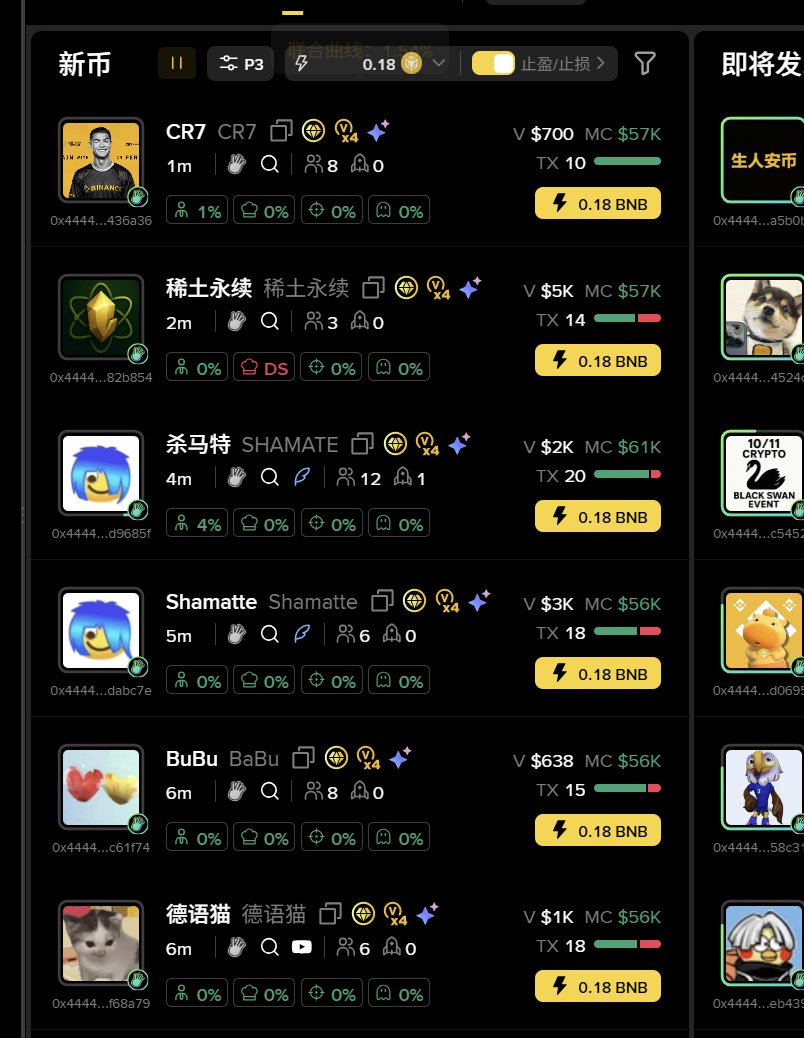Quick buy Shamatte with 0.18 BNB
The width and height of the screenshot is (804, 1038).
[598, 674]
